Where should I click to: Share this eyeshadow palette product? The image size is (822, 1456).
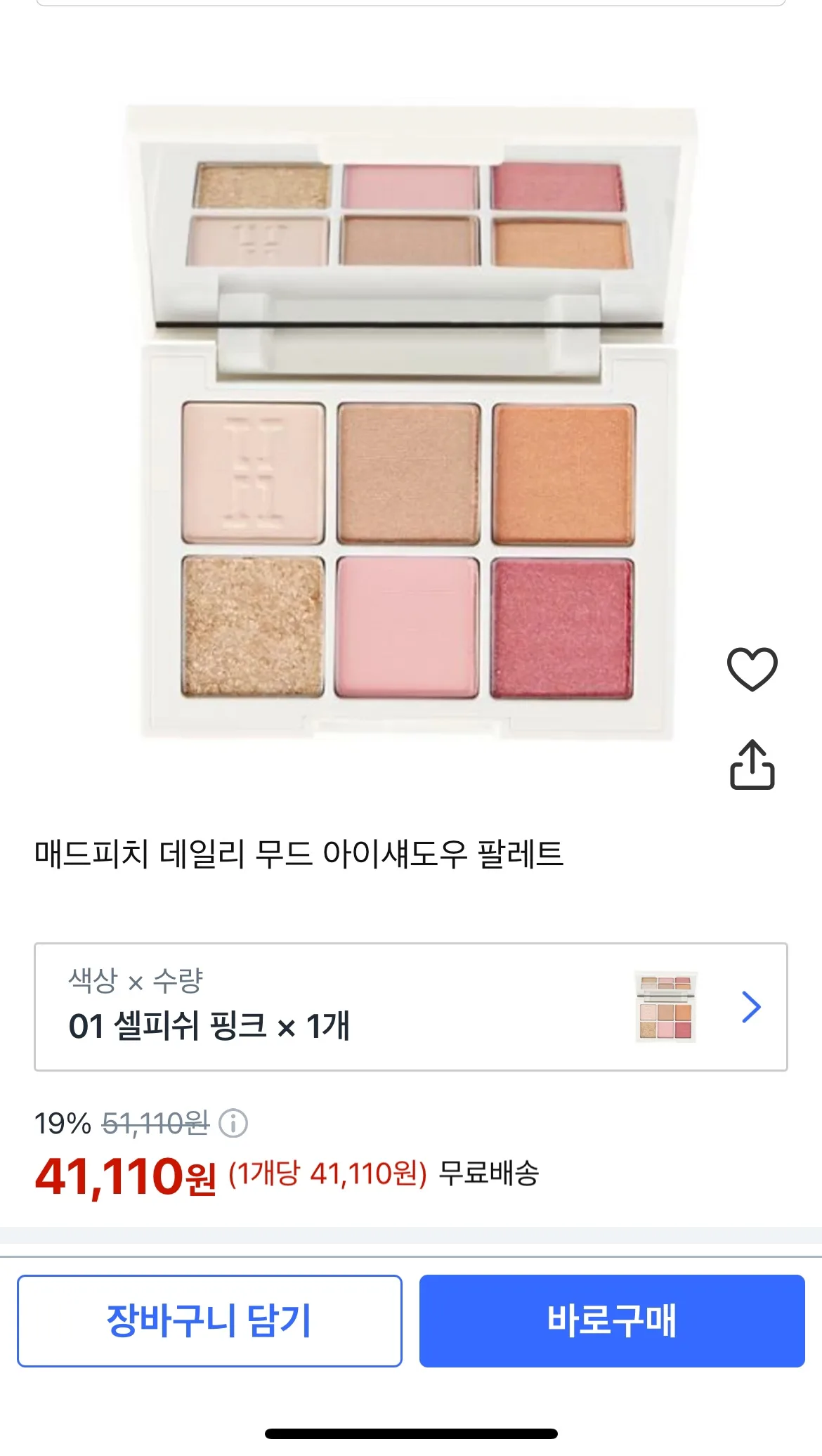tap(752, 765)
